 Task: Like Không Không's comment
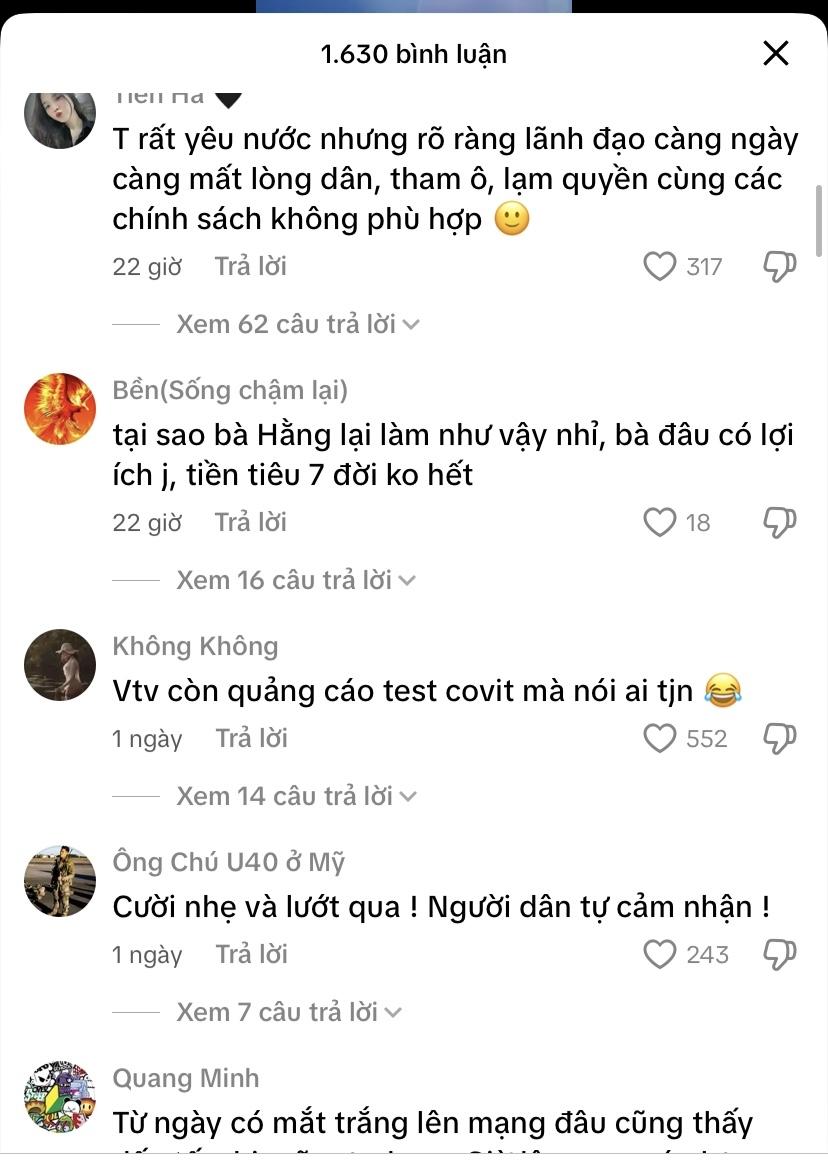coord(660,739)
